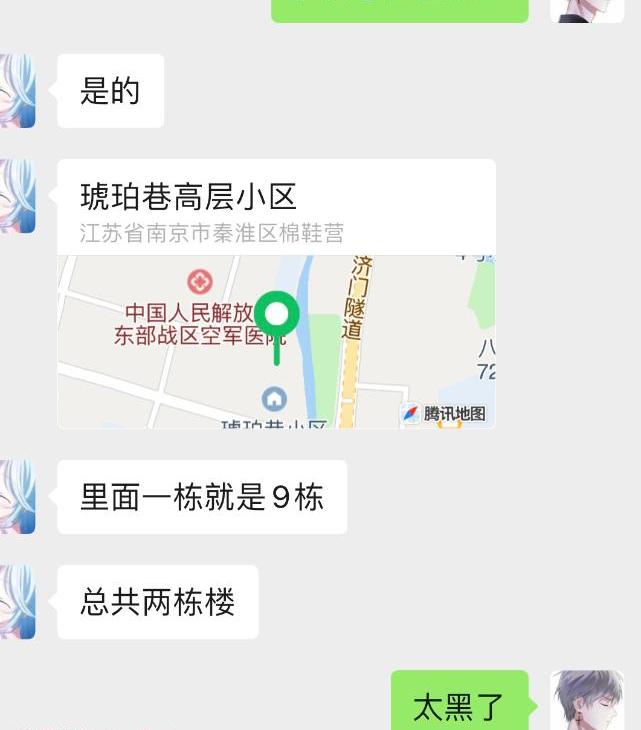Open the 琥珀巷高层小区 location card
The image size is (641, 730).
pos(276,293)
